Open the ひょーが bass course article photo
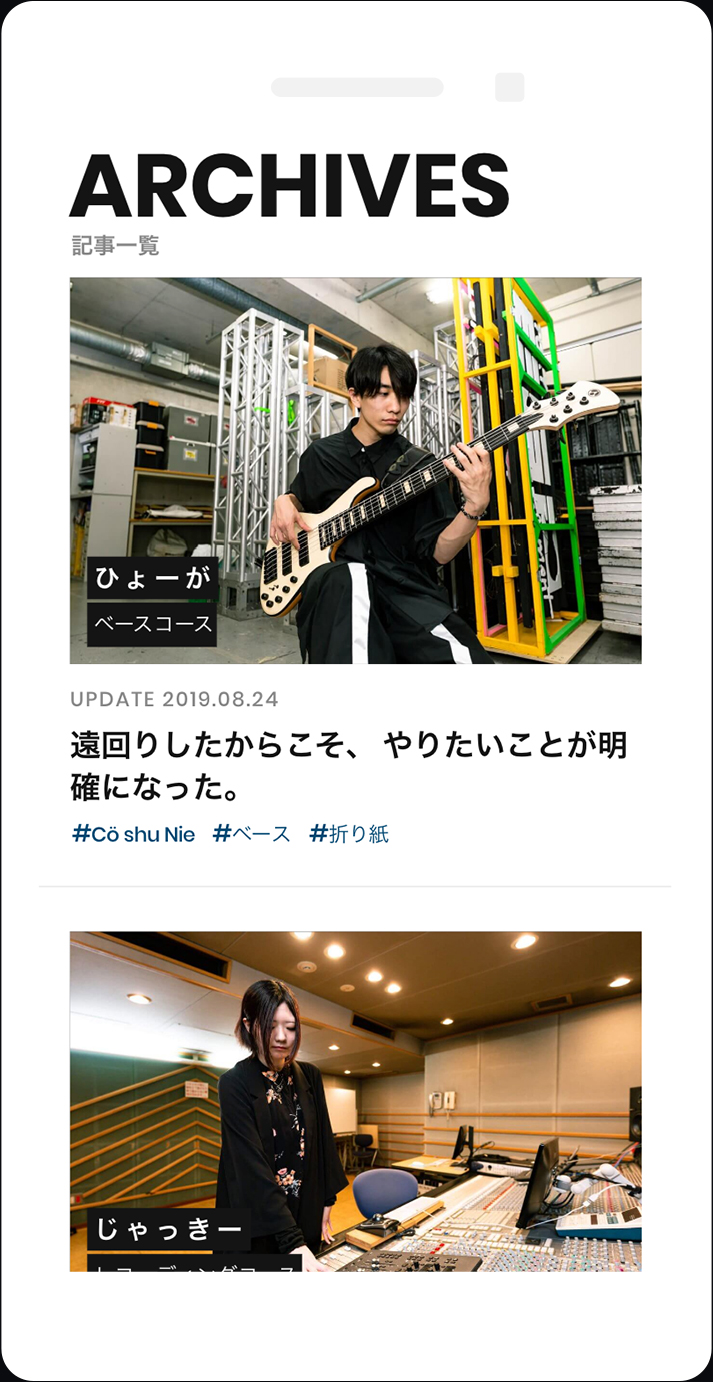Image resolution: width=713 pixels, height=1382 pixels. pos(355,470)
